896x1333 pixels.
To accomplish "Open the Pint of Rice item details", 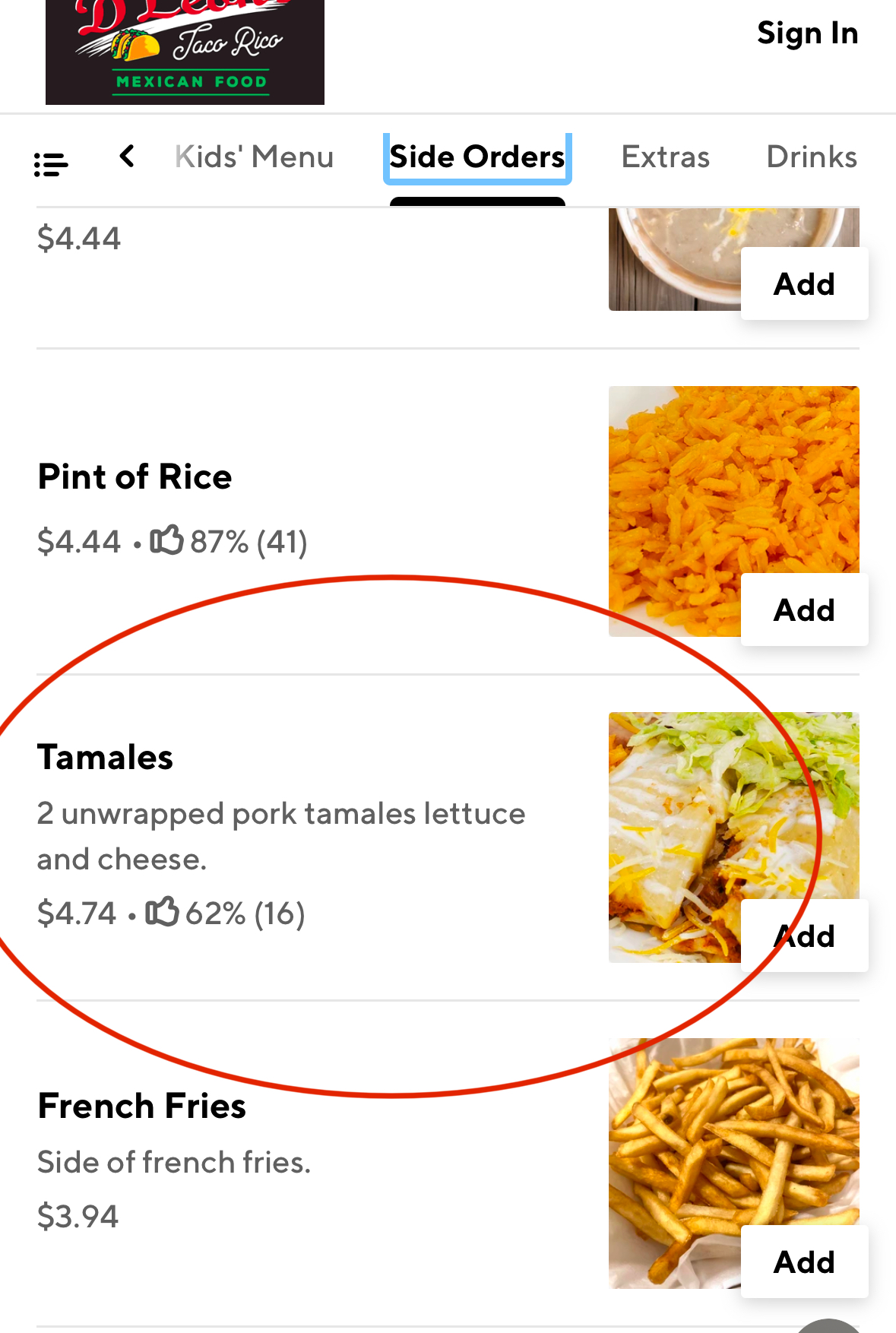I will click(135, 477).
